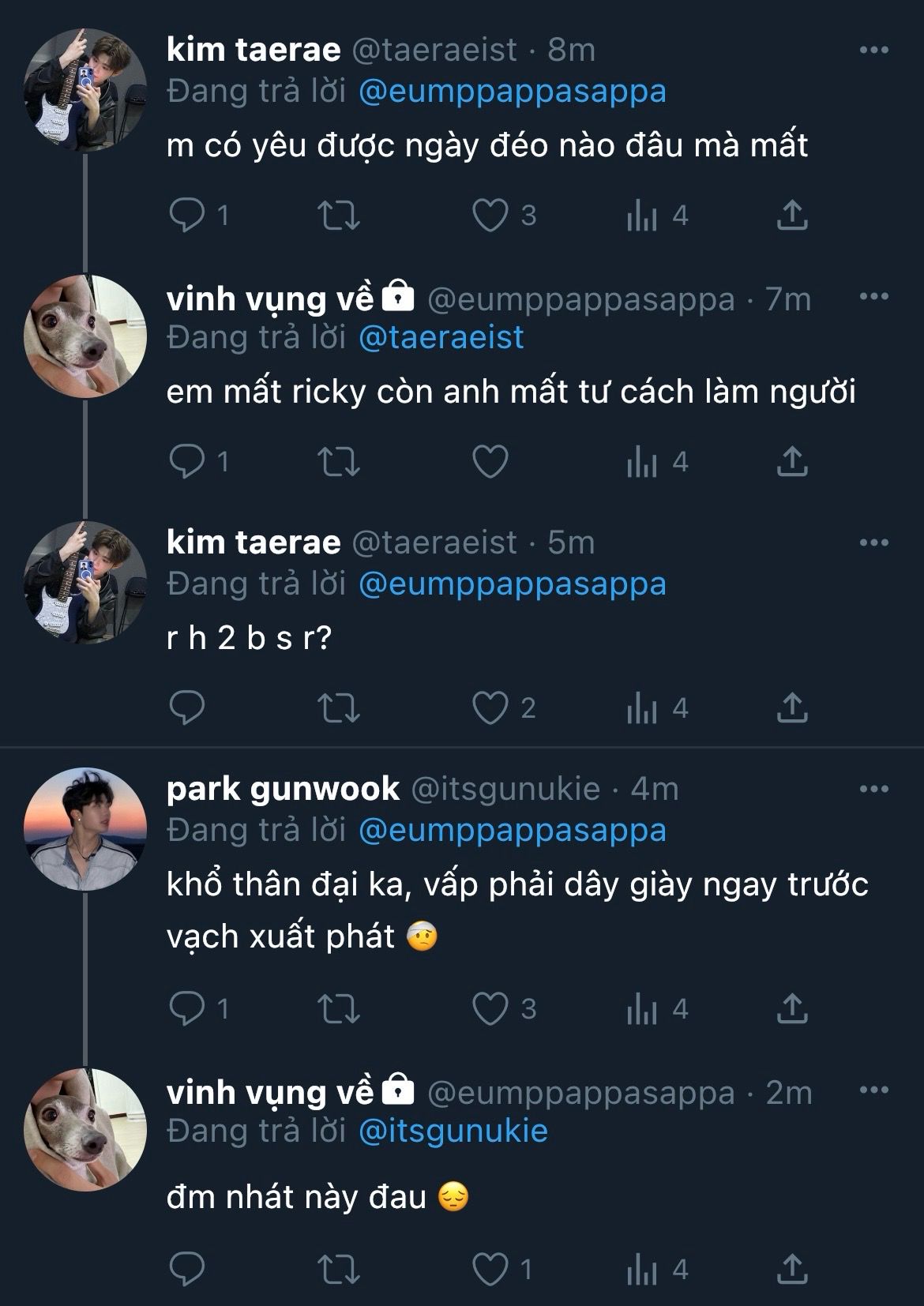This screenshot has height=1306, width=924.
Task: Open overflow menu on vinh vụng về's 2m tweet
Action: [873, 1090]
